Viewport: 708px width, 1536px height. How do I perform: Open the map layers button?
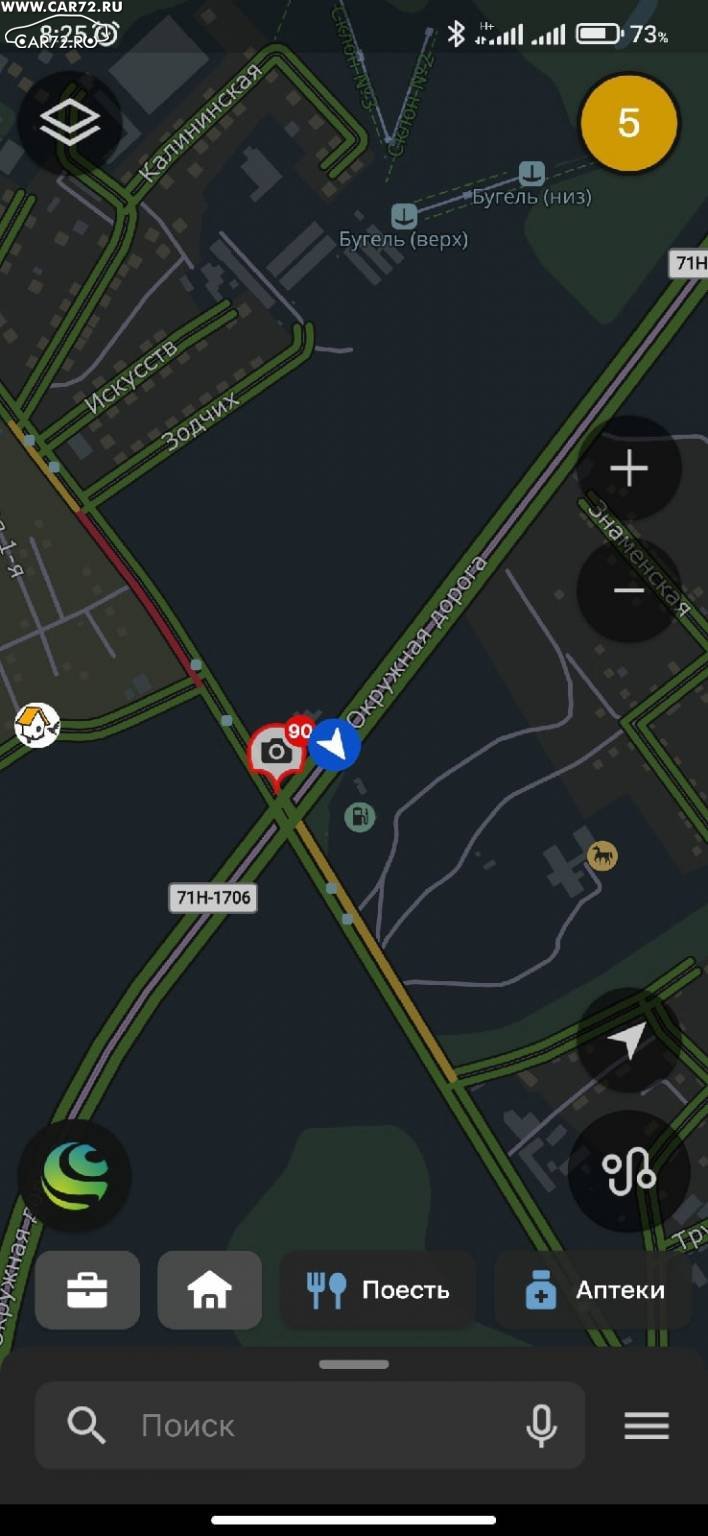pos(70,123)
